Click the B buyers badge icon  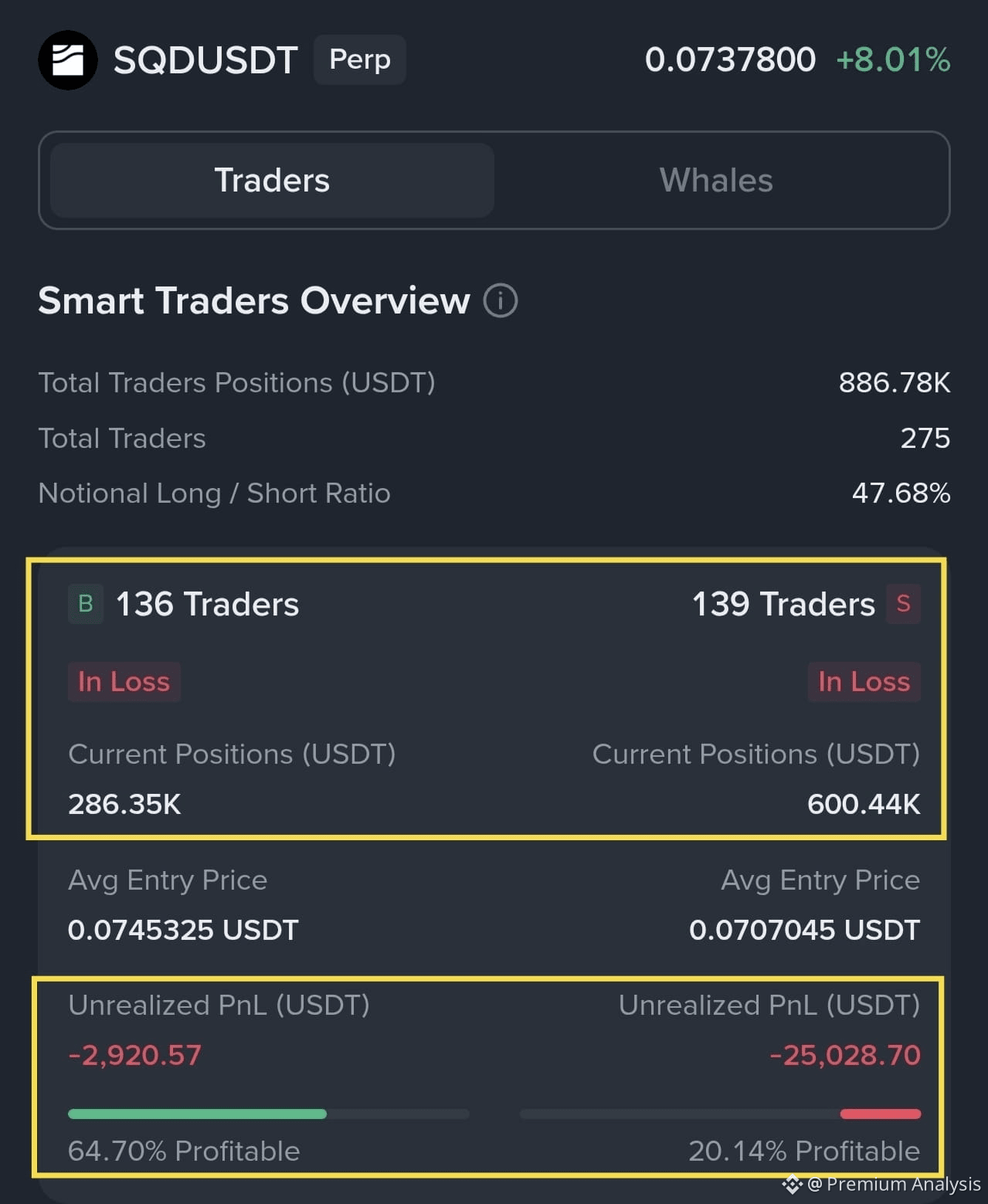[85, 604]
